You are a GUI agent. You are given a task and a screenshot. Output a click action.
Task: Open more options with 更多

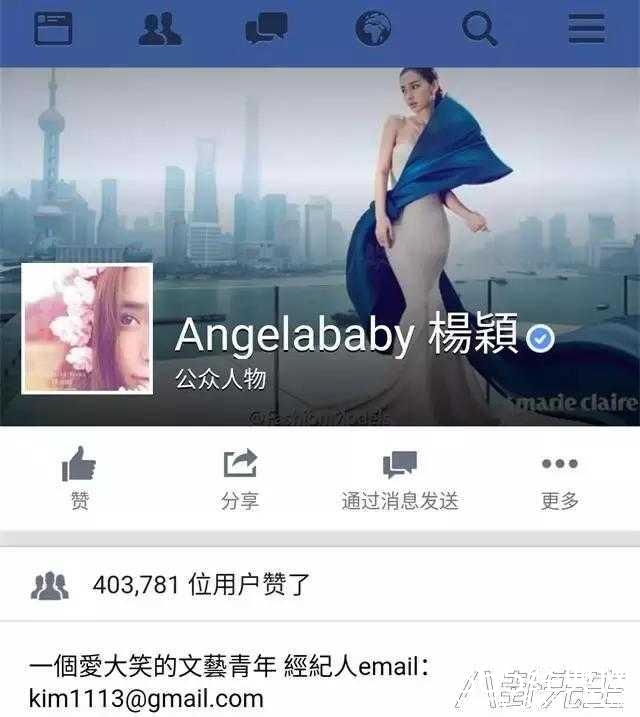pos(559,478)
